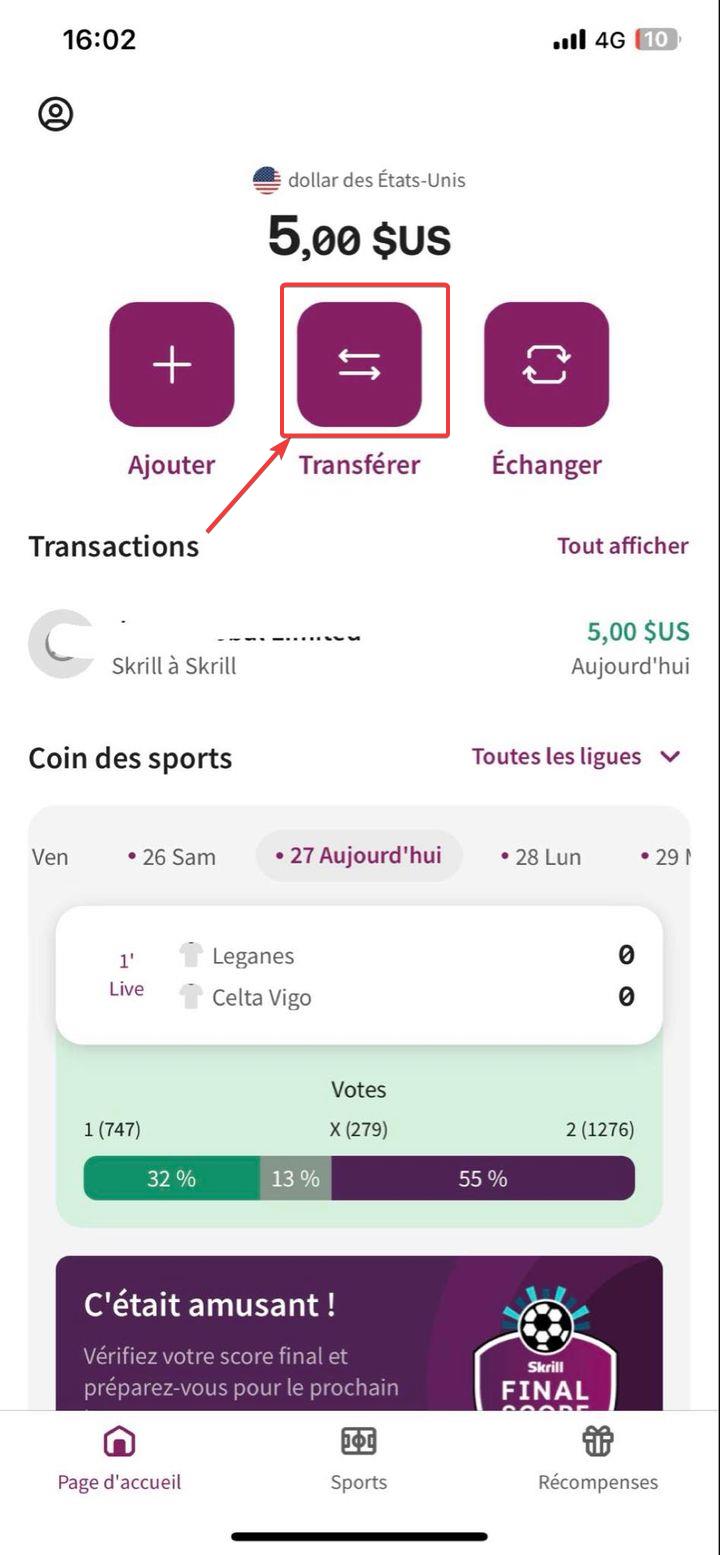The height and width of the screenshot is (1555, 720).
Task: Switch to the Sports tab
Action: pyautogui.click(x=359, y=1459)
